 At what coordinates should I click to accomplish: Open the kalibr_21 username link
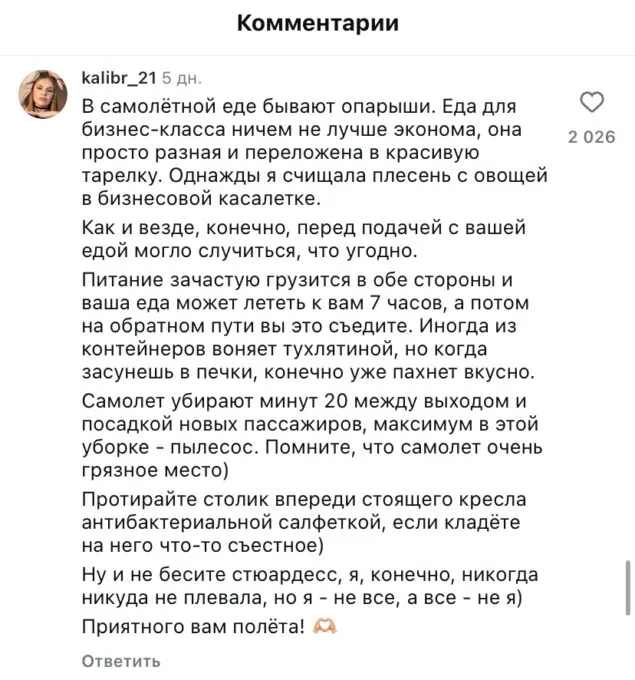tap(119, 77)
